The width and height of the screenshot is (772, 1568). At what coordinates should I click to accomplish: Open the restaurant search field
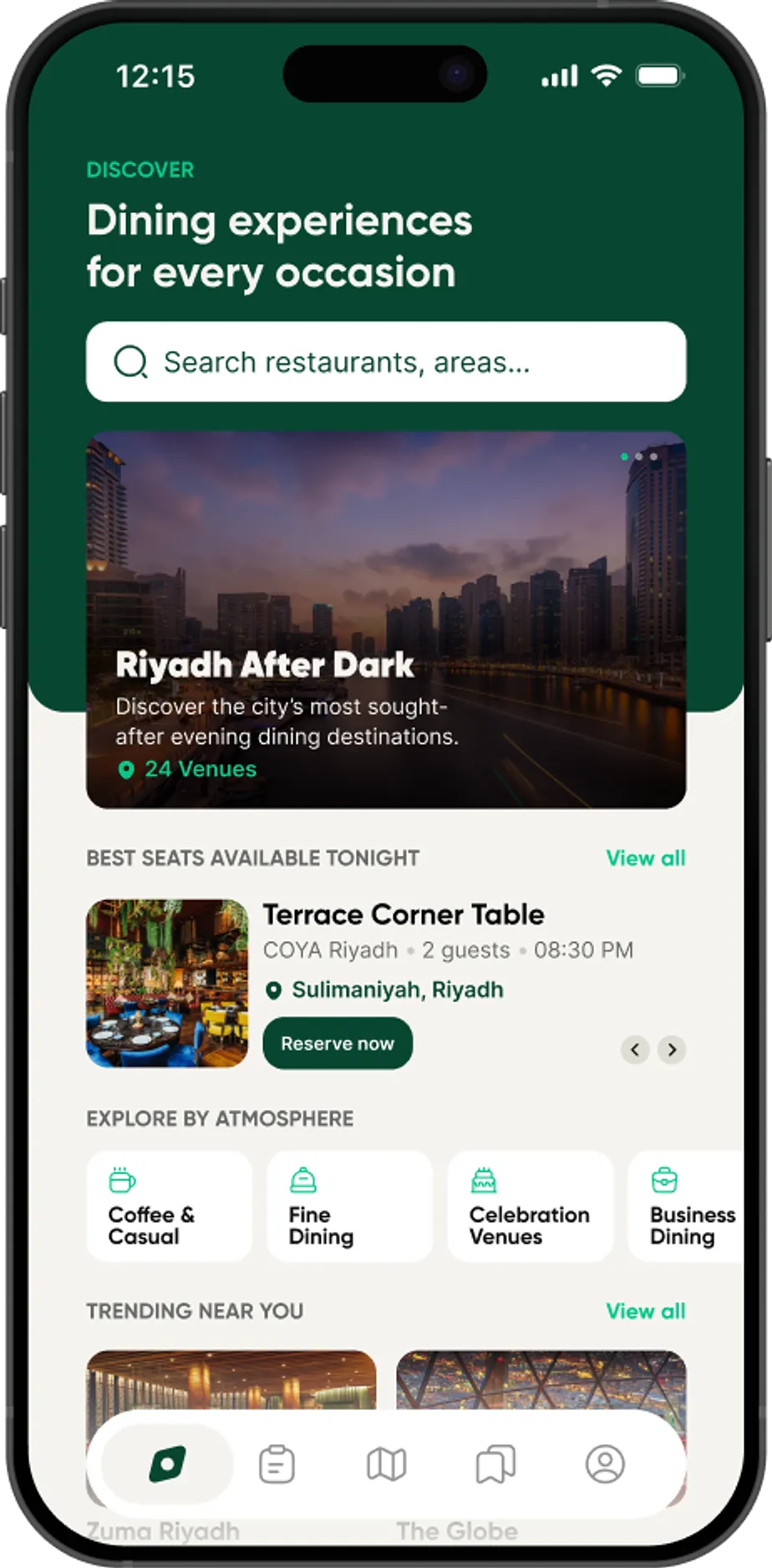coord(386,362)
